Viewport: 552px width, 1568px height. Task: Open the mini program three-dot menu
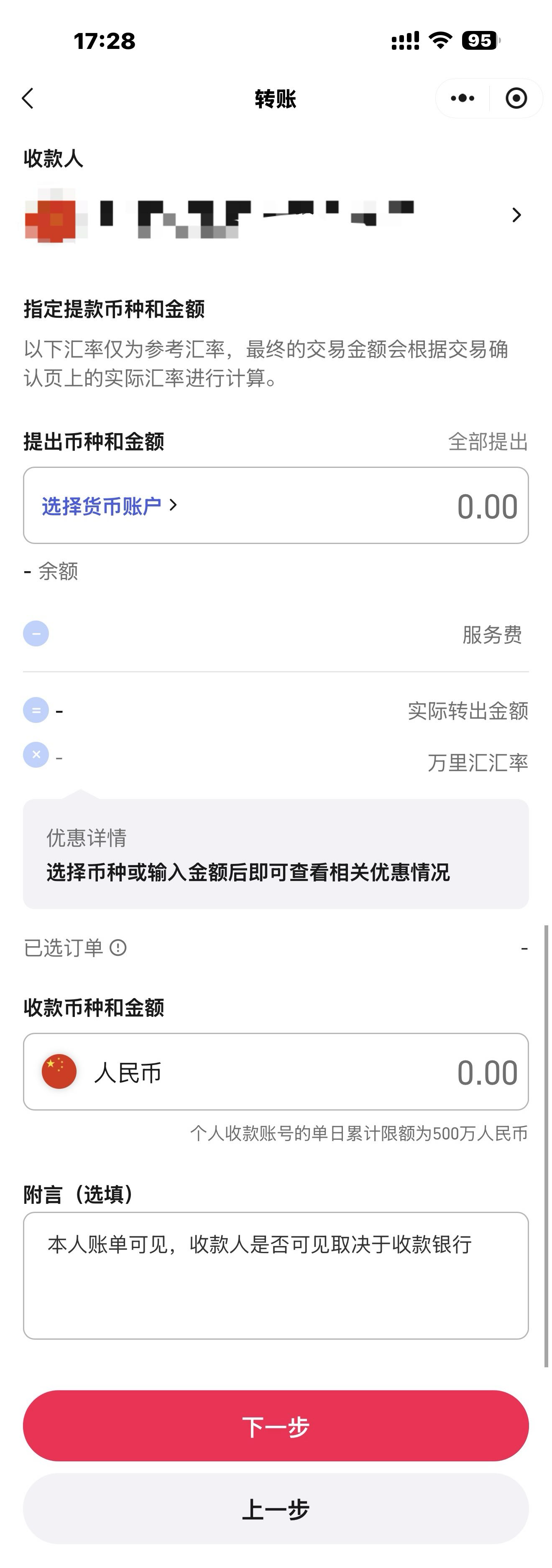[463, 98]
